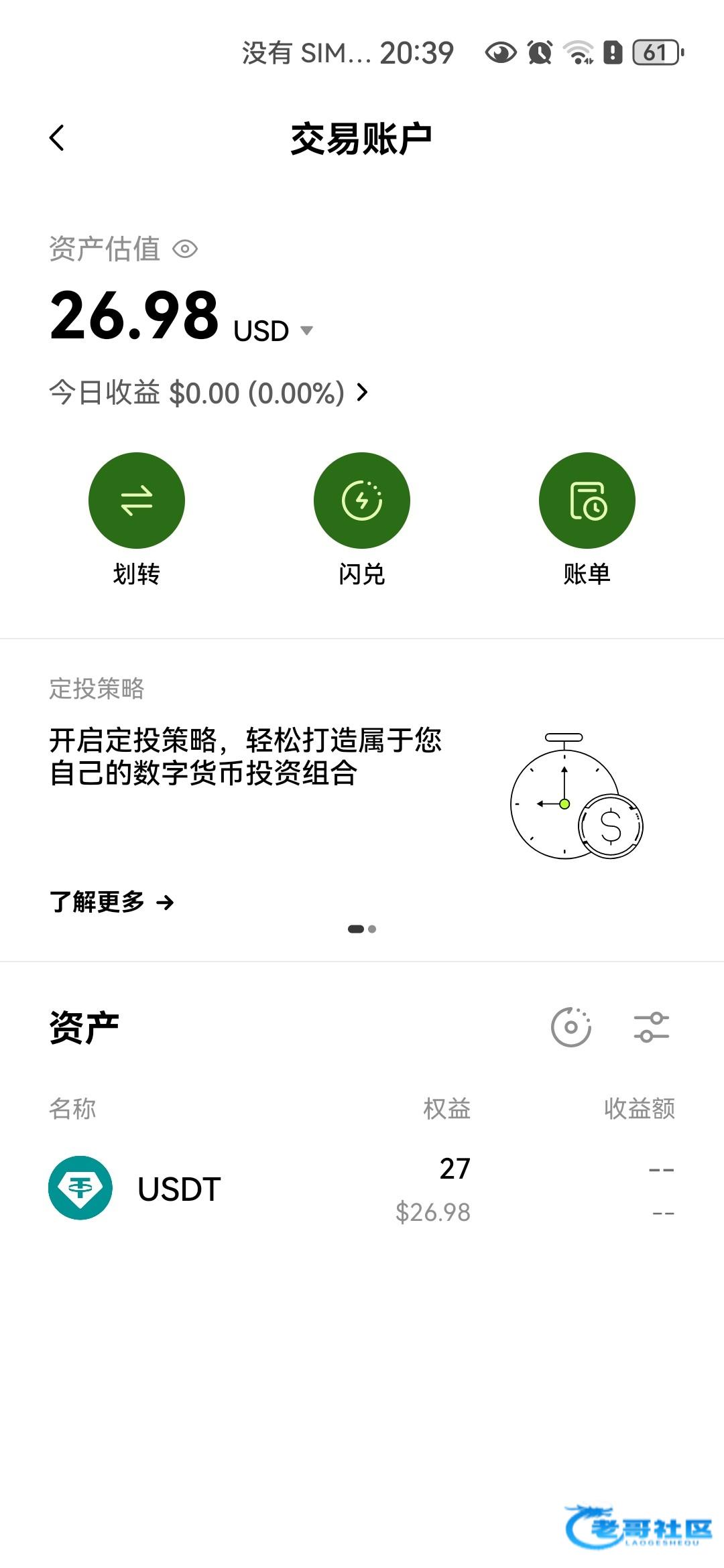Open the USDT asset row
This screenshot has height=1568, width=724.
point(362,1189)
